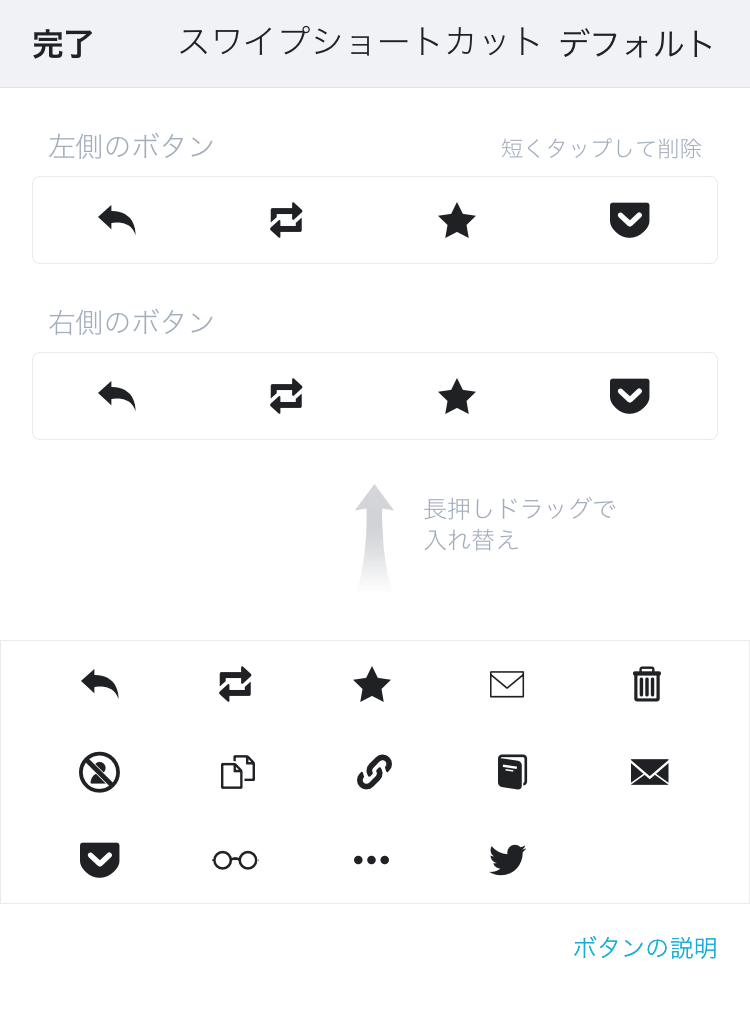This screenshot has width=750, height=1017.
Task: Remove star icon from 右側のボタン row
Action: click(x=457, y=396)
